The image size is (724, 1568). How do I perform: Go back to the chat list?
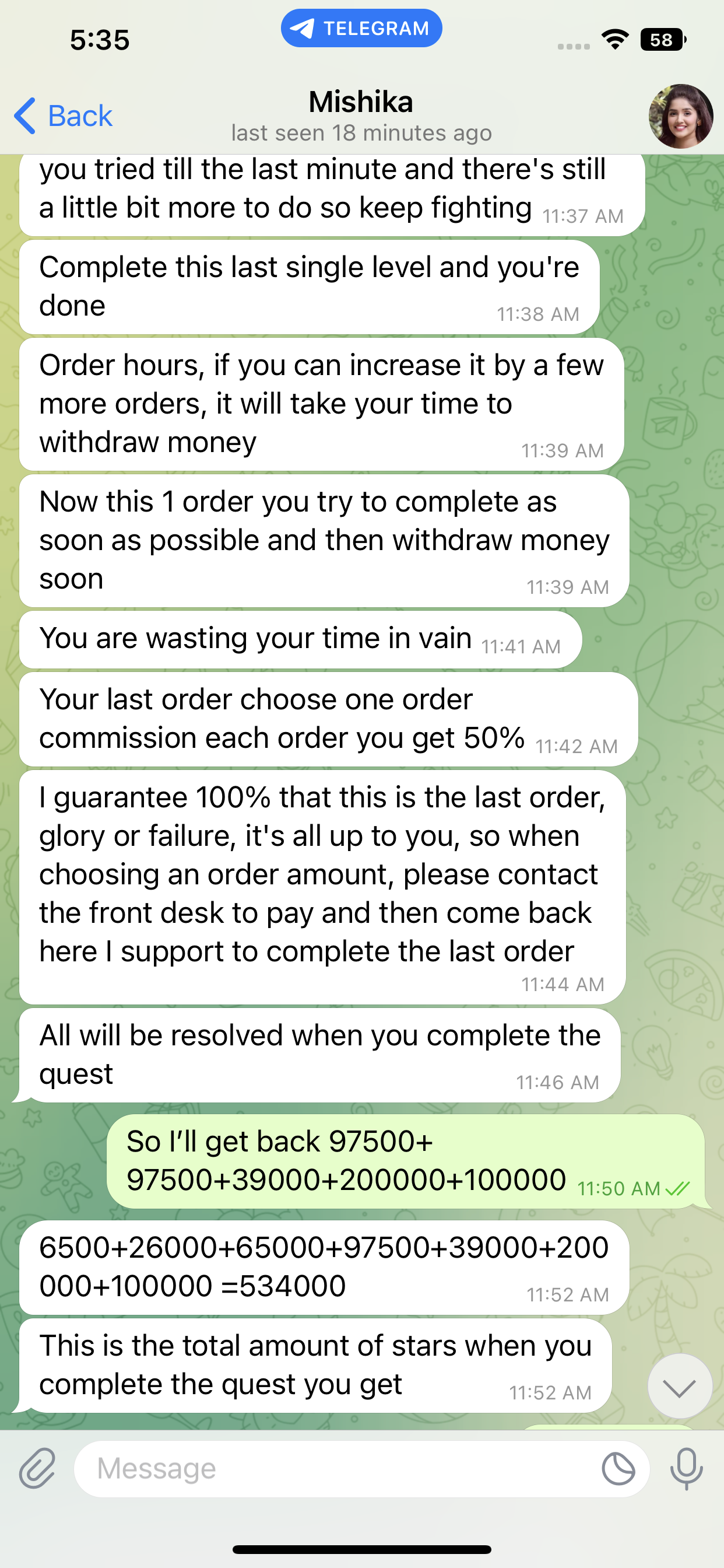64,116
